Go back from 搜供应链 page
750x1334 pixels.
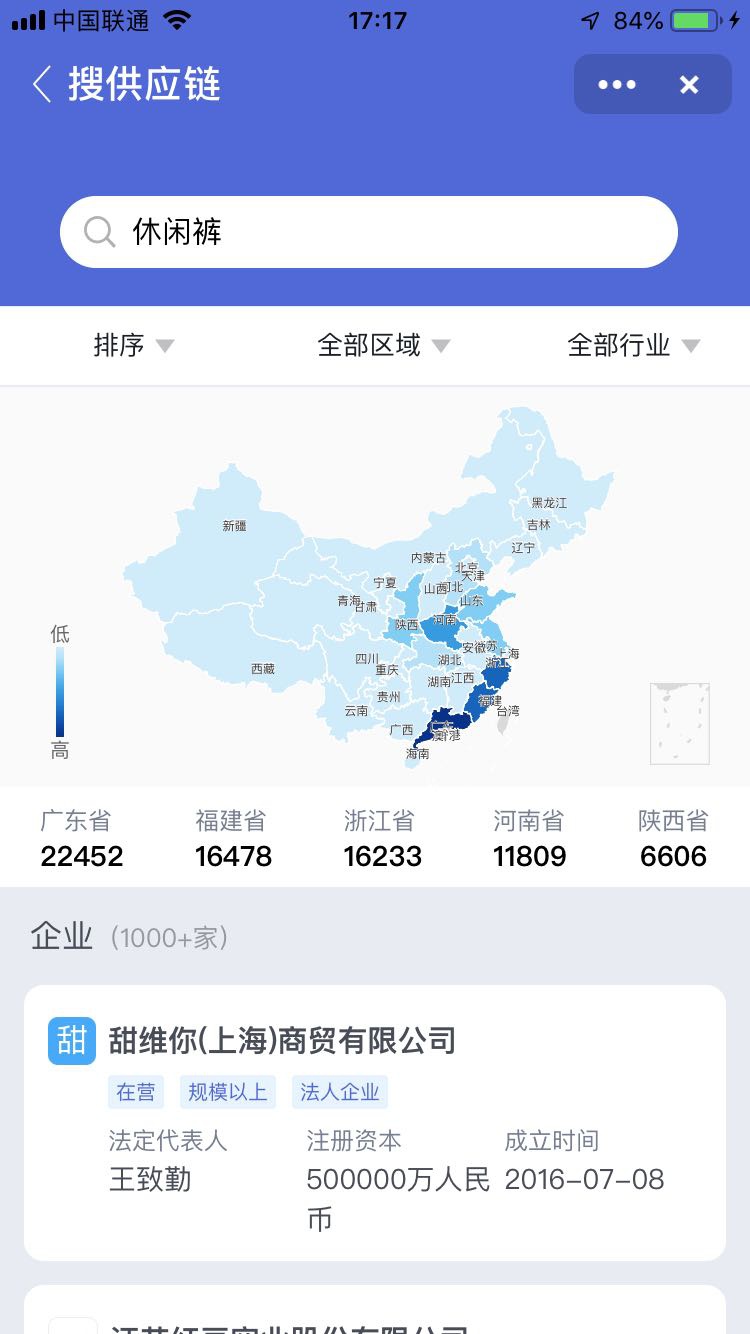pyautogui.click(x=42, y=85)
